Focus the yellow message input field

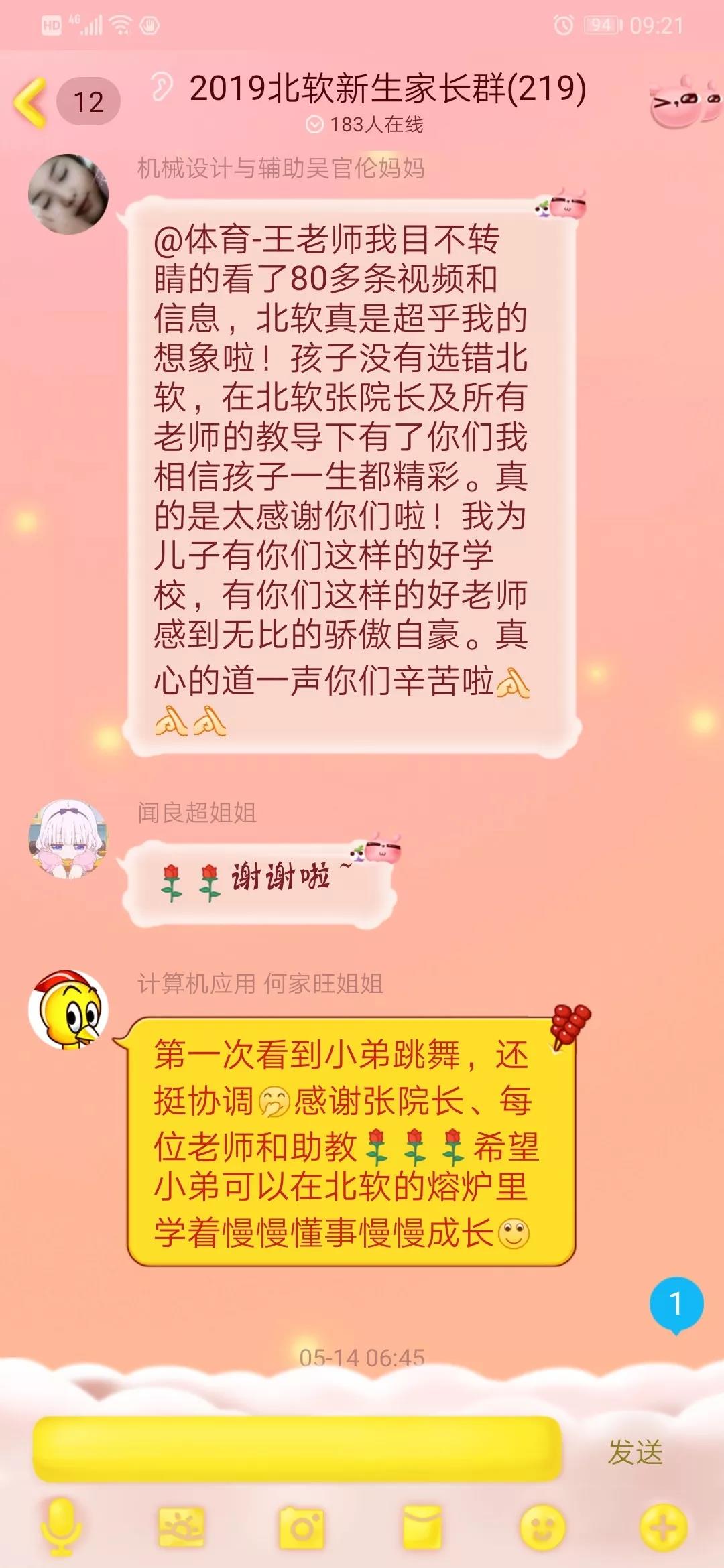[296, 1449]
